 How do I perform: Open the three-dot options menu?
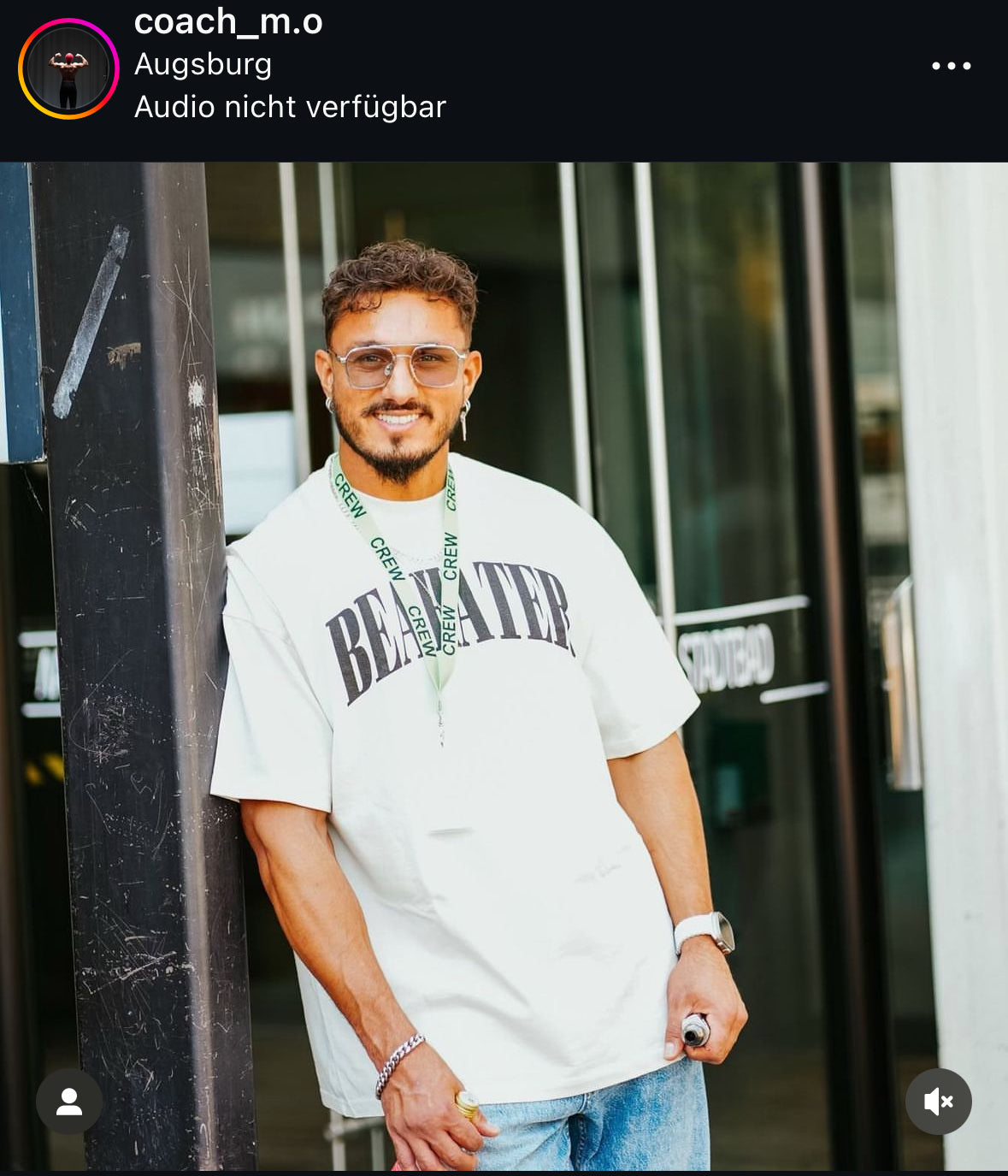click(951, 66)
